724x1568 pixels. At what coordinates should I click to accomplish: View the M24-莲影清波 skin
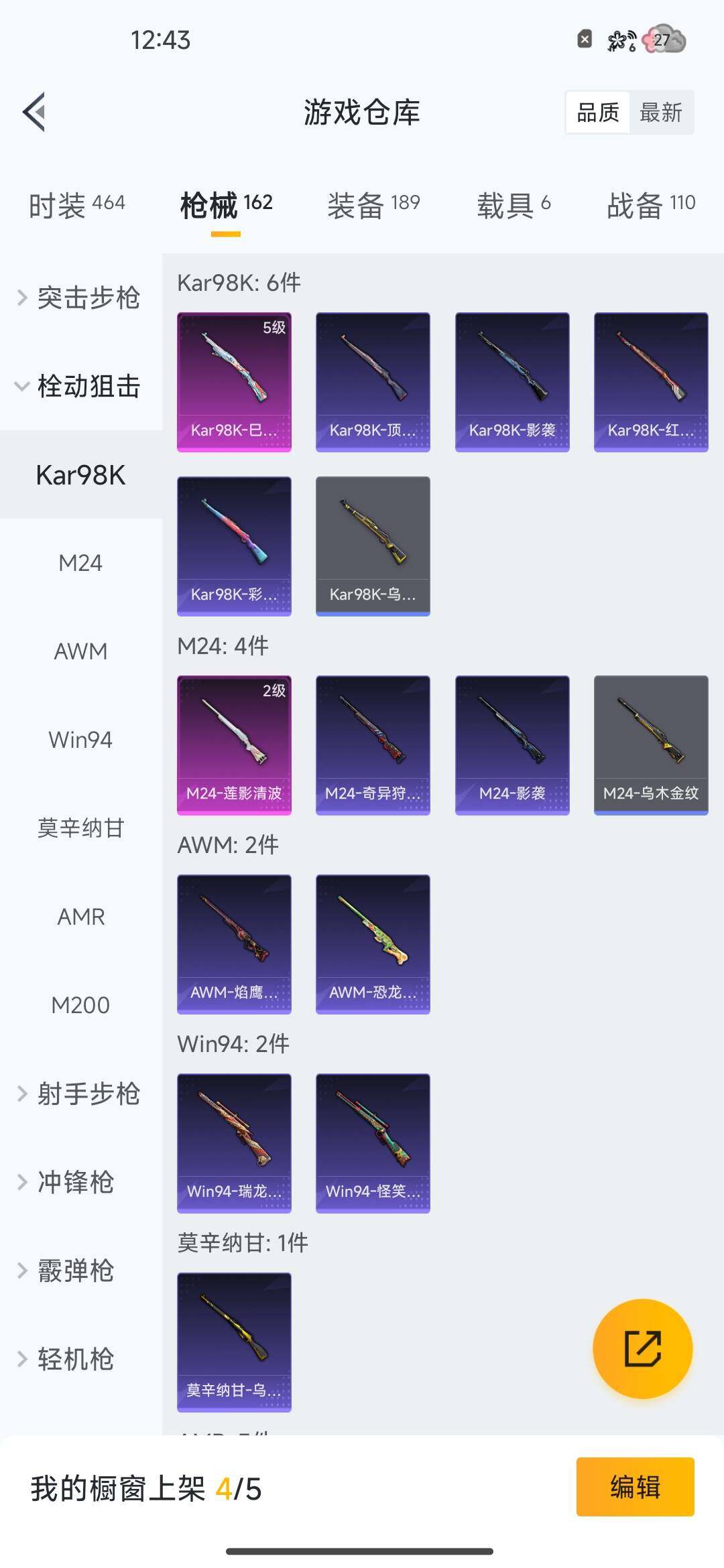[x=234, y=745]
